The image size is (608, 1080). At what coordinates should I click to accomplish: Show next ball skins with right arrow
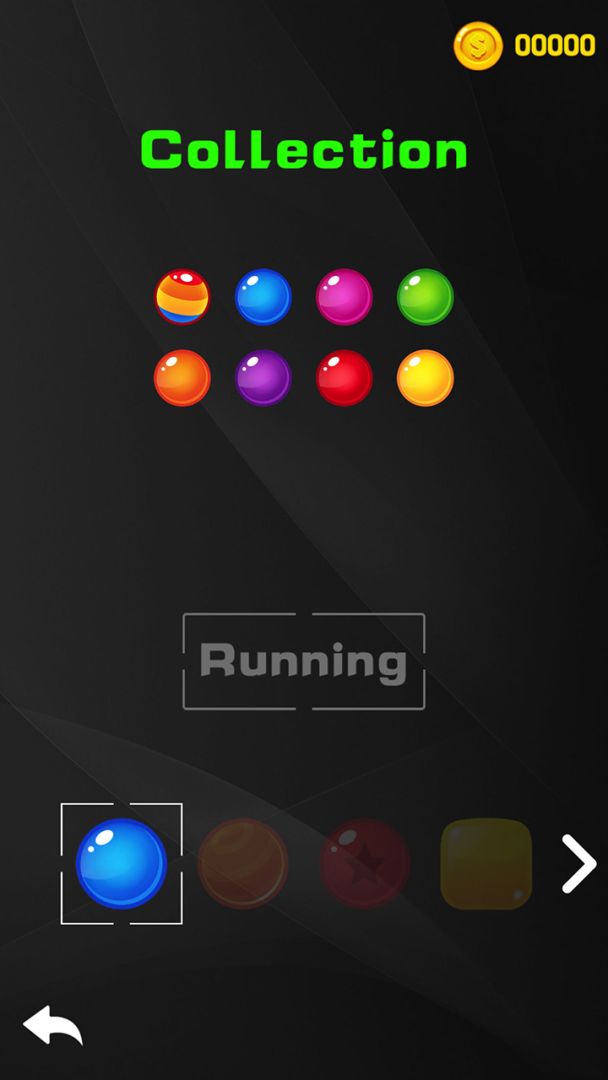[578, 864]
